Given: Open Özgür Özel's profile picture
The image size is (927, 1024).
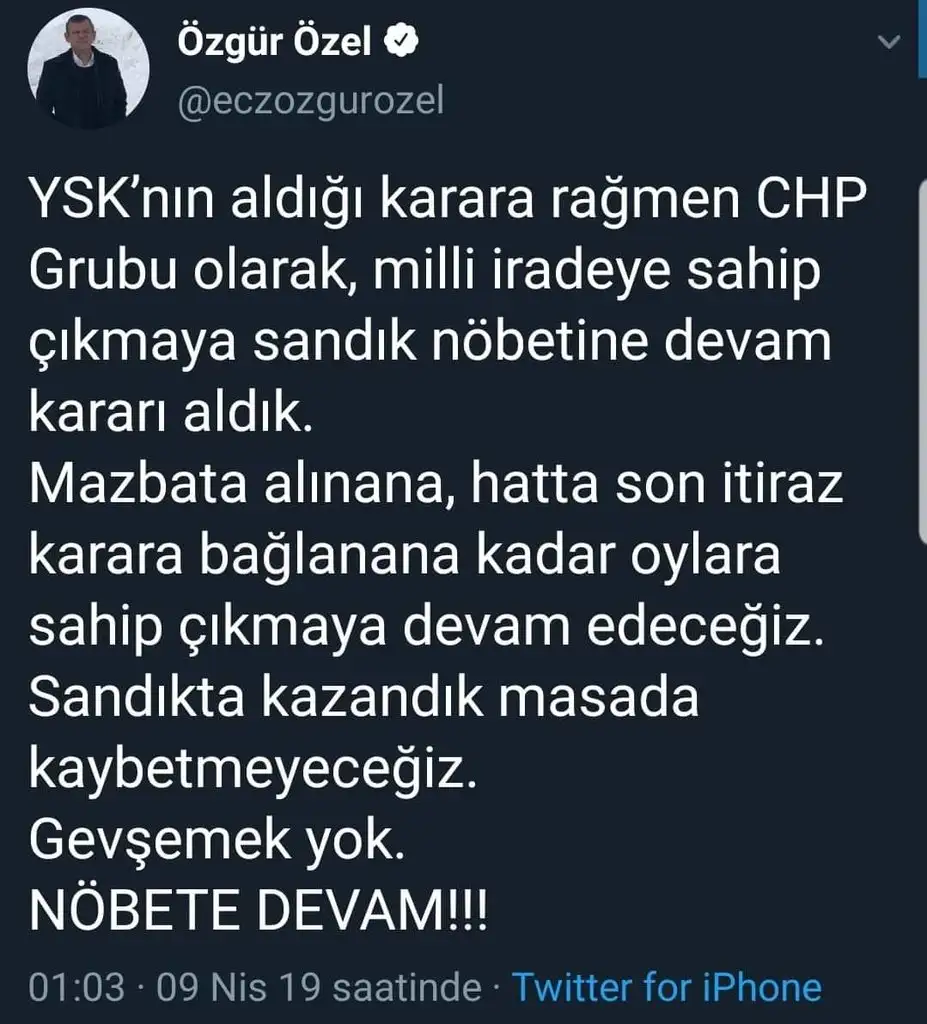Looking at the screenshot, I should (x=82, y=73).
